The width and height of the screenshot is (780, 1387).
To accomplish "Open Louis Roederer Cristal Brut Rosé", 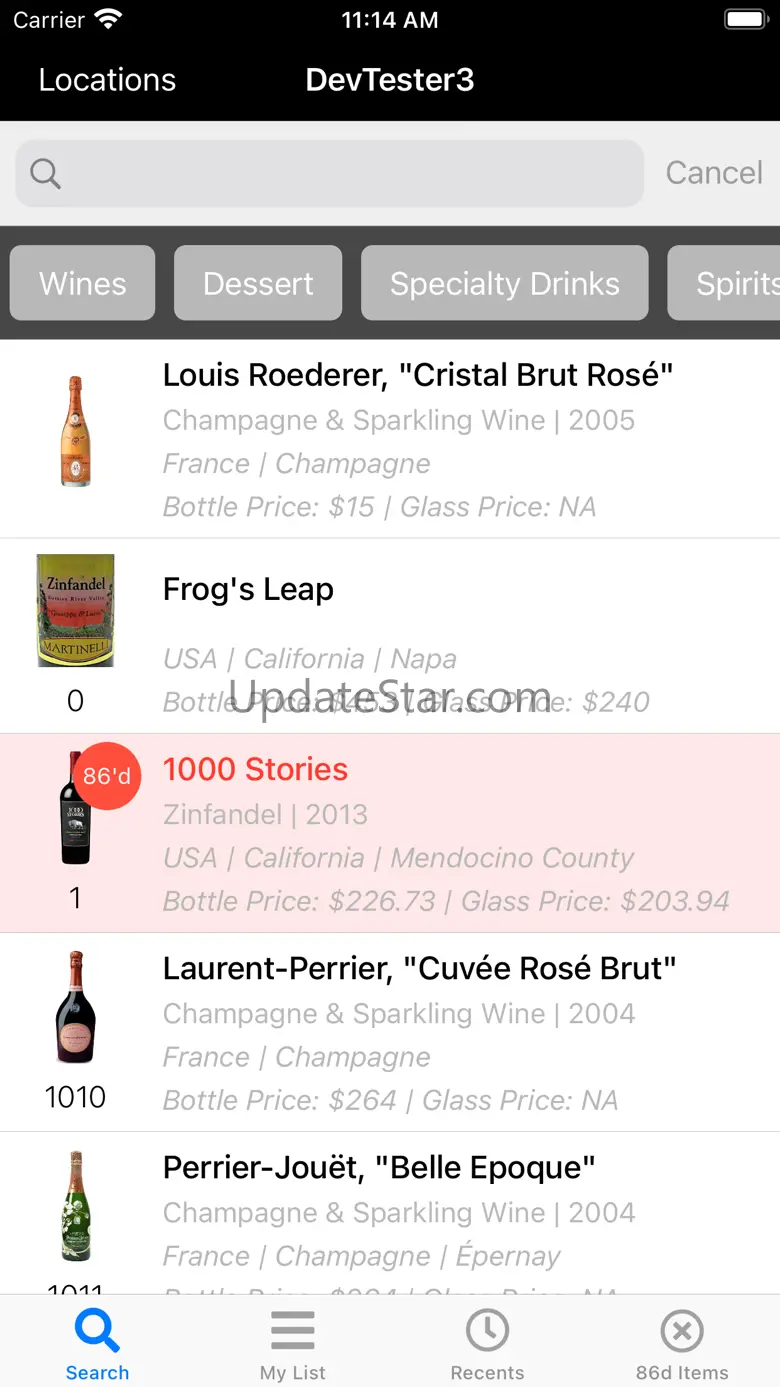I will tap(418, 438).
